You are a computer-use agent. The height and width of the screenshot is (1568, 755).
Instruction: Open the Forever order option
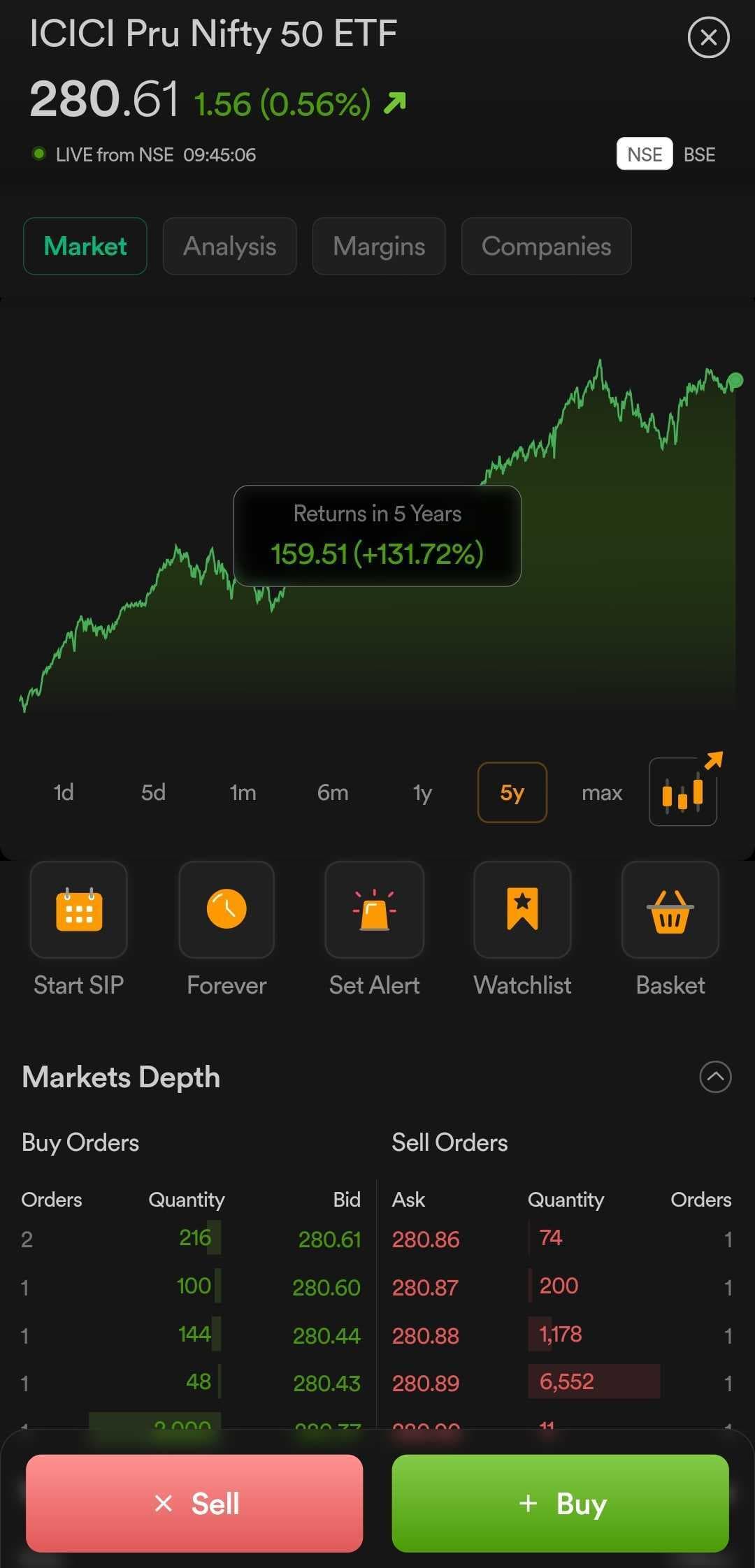(x=226, y=910)
